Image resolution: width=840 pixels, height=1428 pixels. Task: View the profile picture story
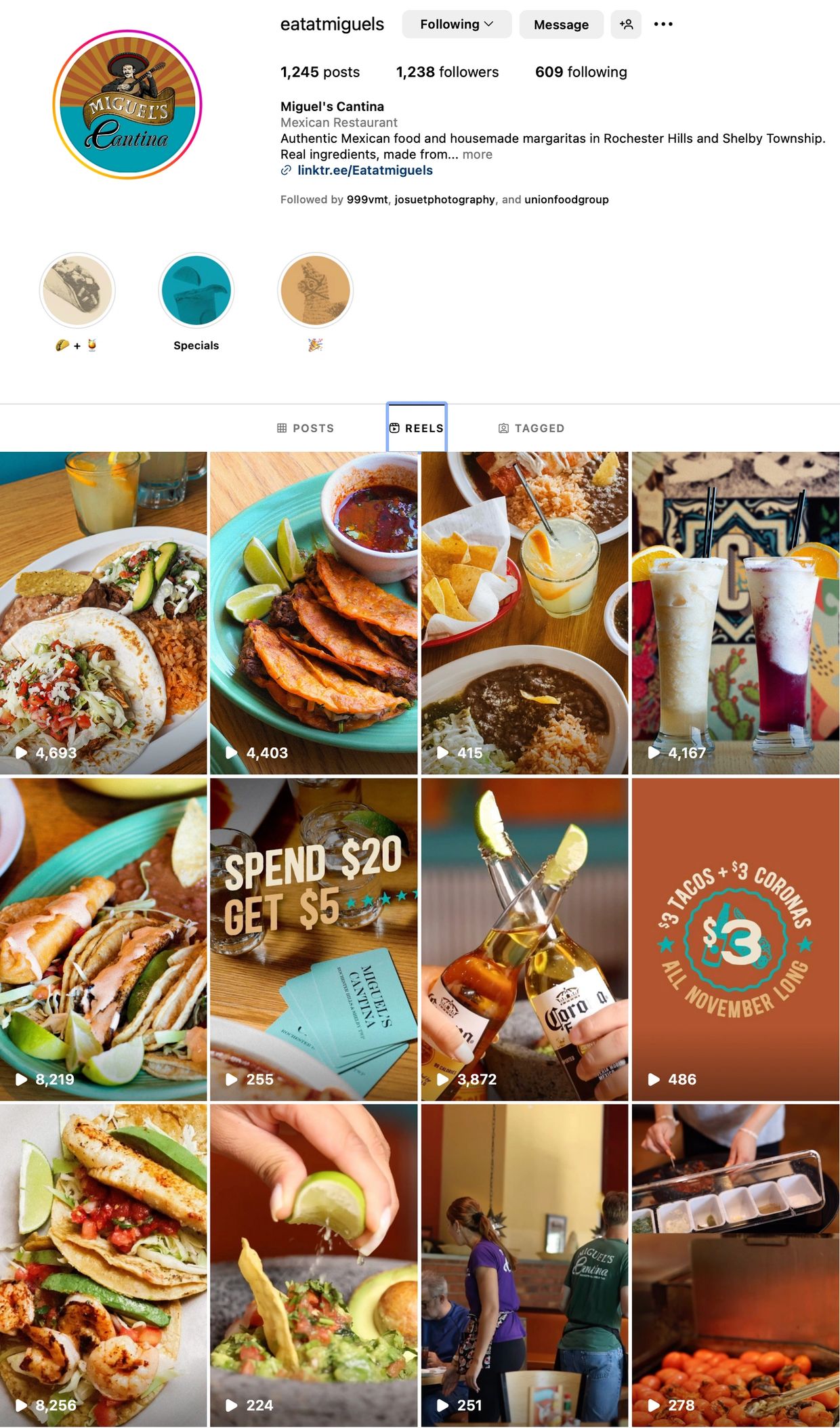point(127,104)
